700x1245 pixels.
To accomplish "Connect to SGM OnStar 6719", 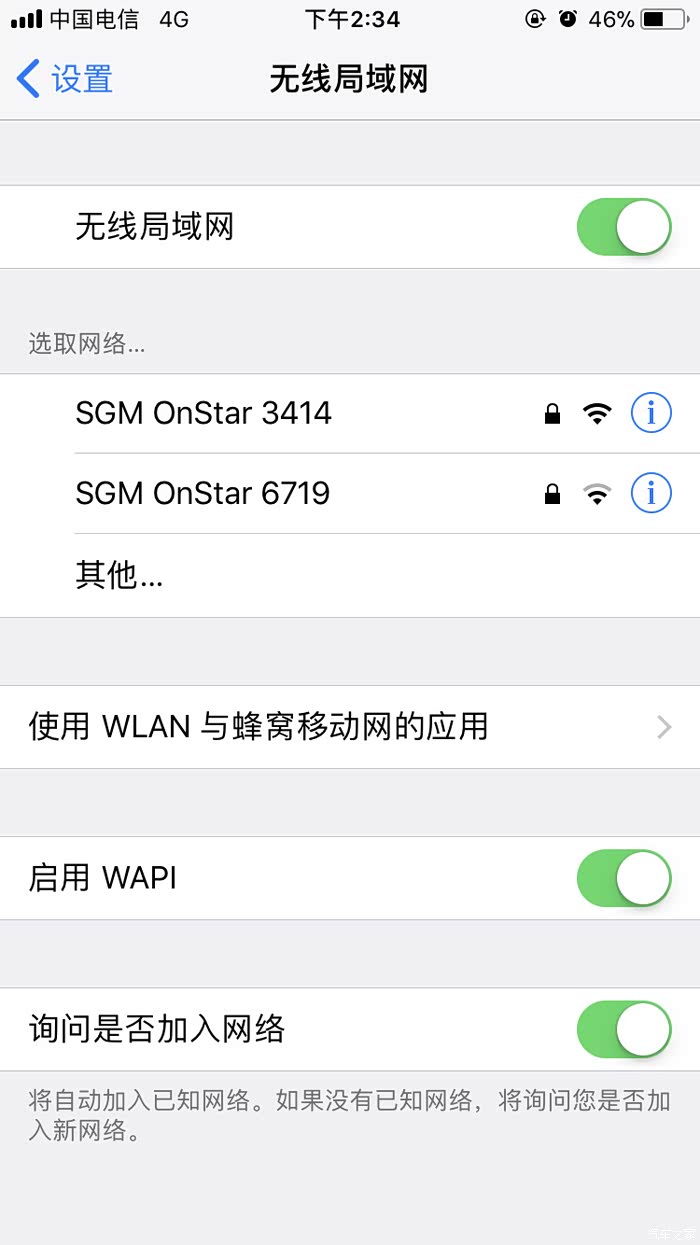I will click(203, 493).
